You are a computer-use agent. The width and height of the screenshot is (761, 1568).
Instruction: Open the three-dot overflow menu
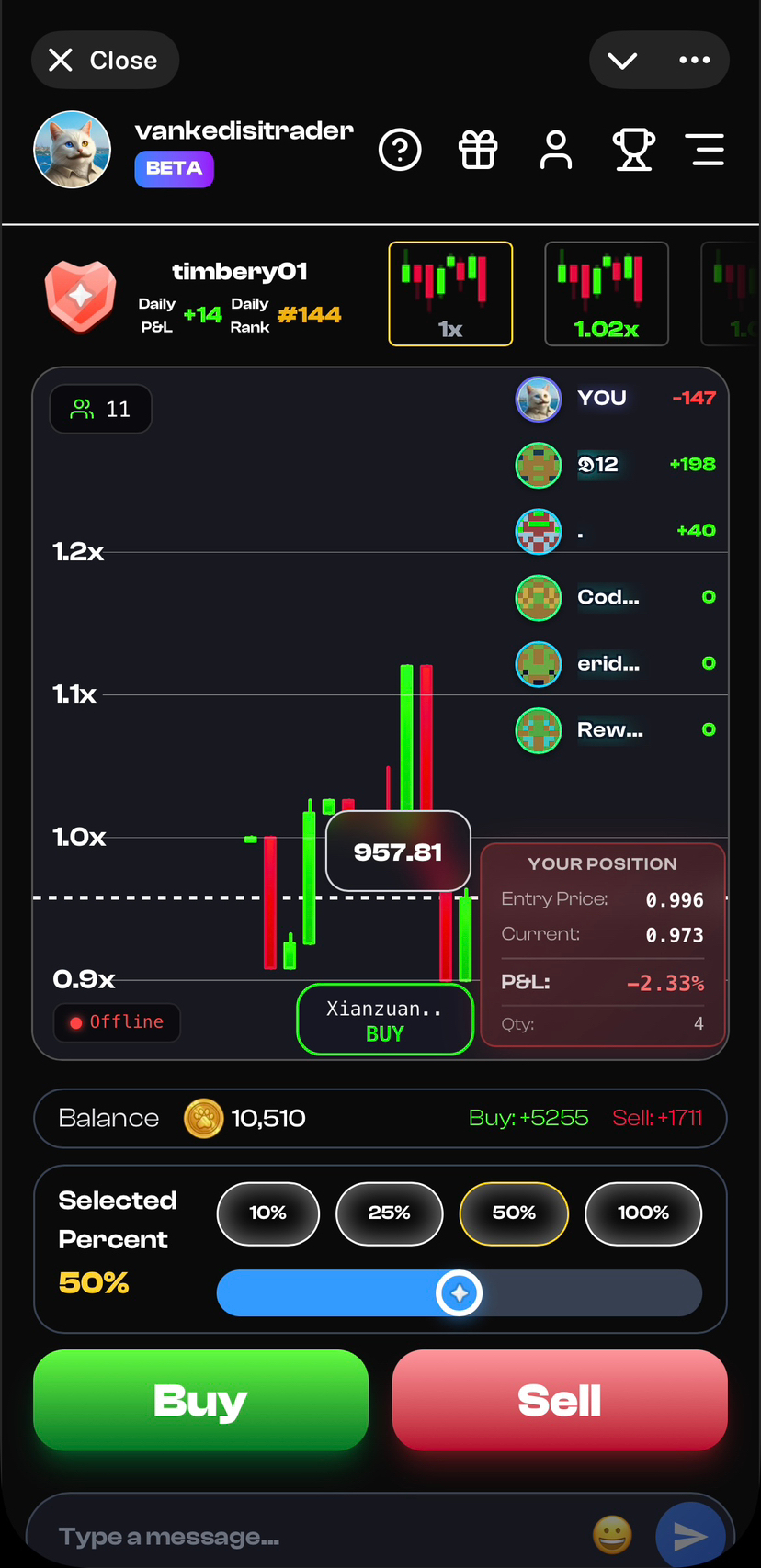click(694, 61)
